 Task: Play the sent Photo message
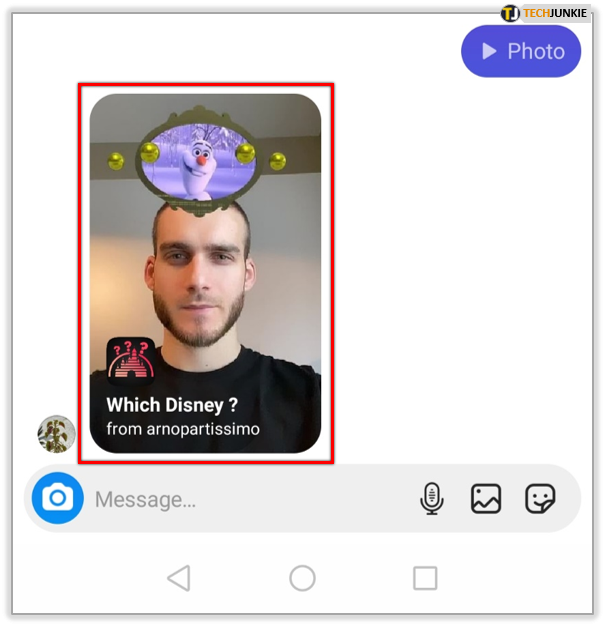click(x=520, y=51)
